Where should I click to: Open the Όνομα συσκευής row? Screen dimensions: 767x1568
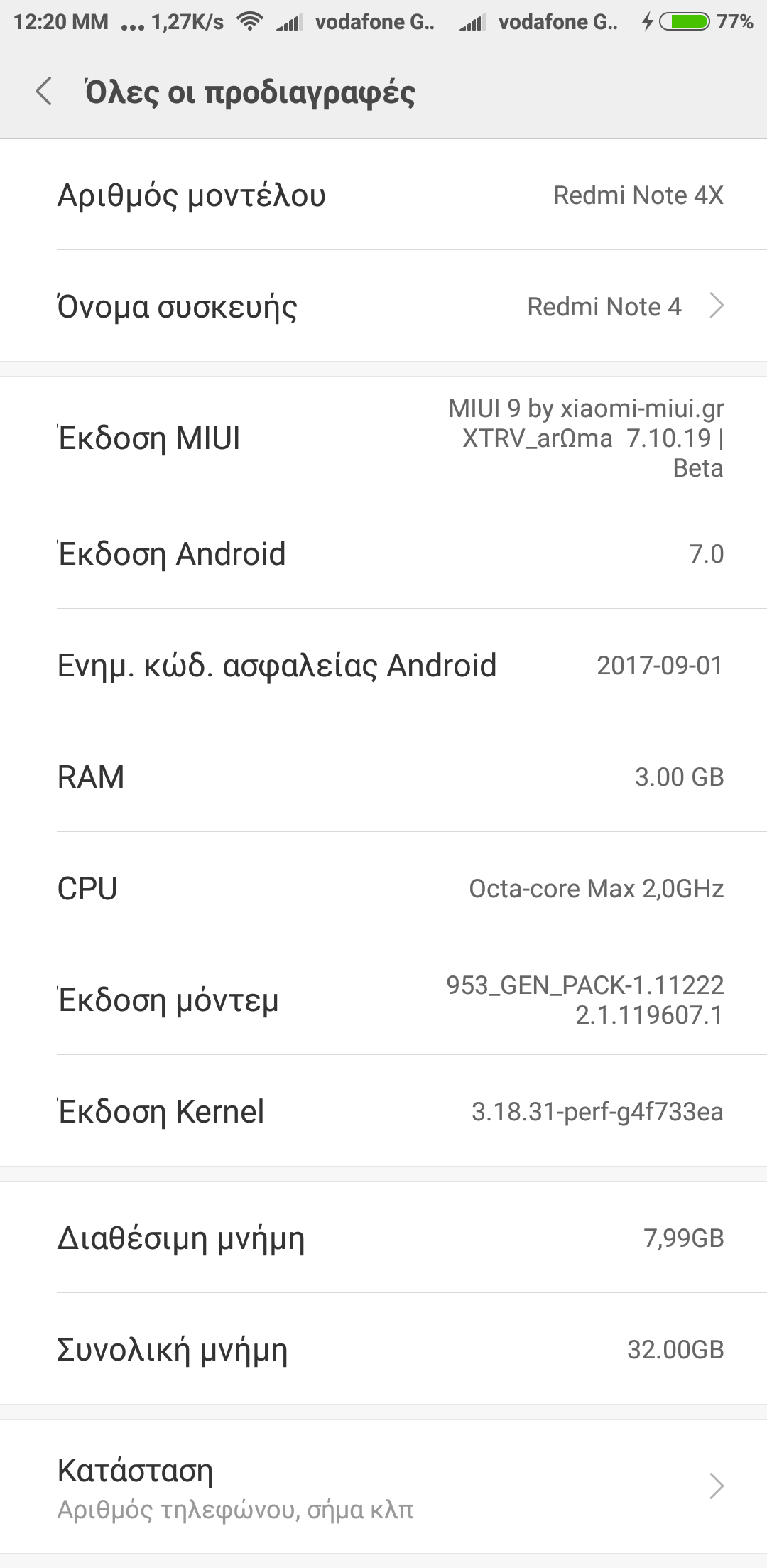383,306
